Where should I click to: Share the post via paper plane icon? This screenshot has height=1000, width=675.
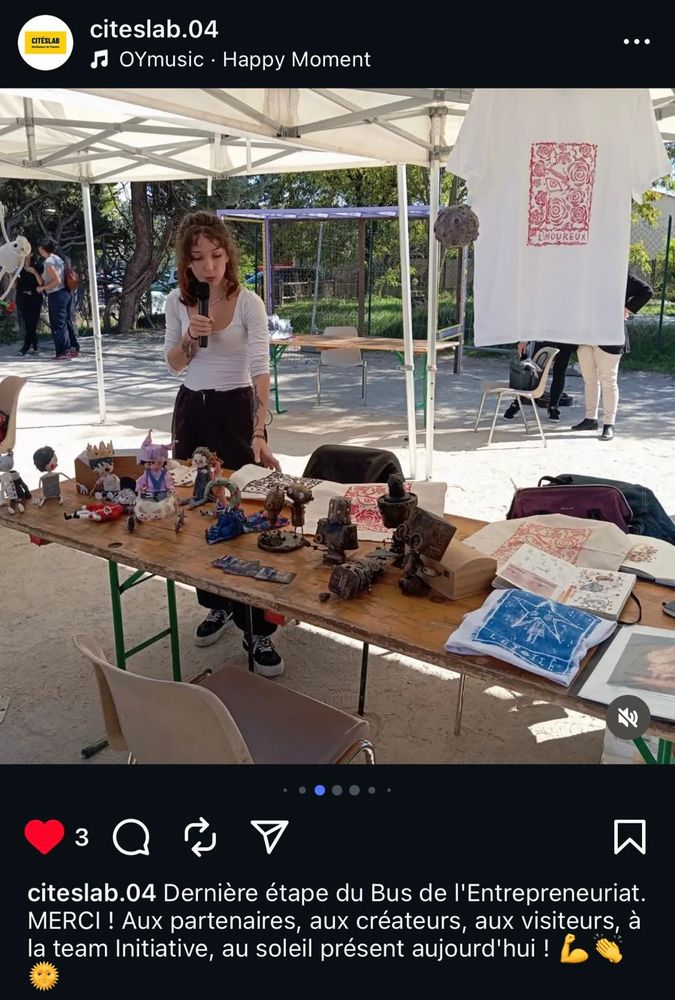tap(269, 837)
